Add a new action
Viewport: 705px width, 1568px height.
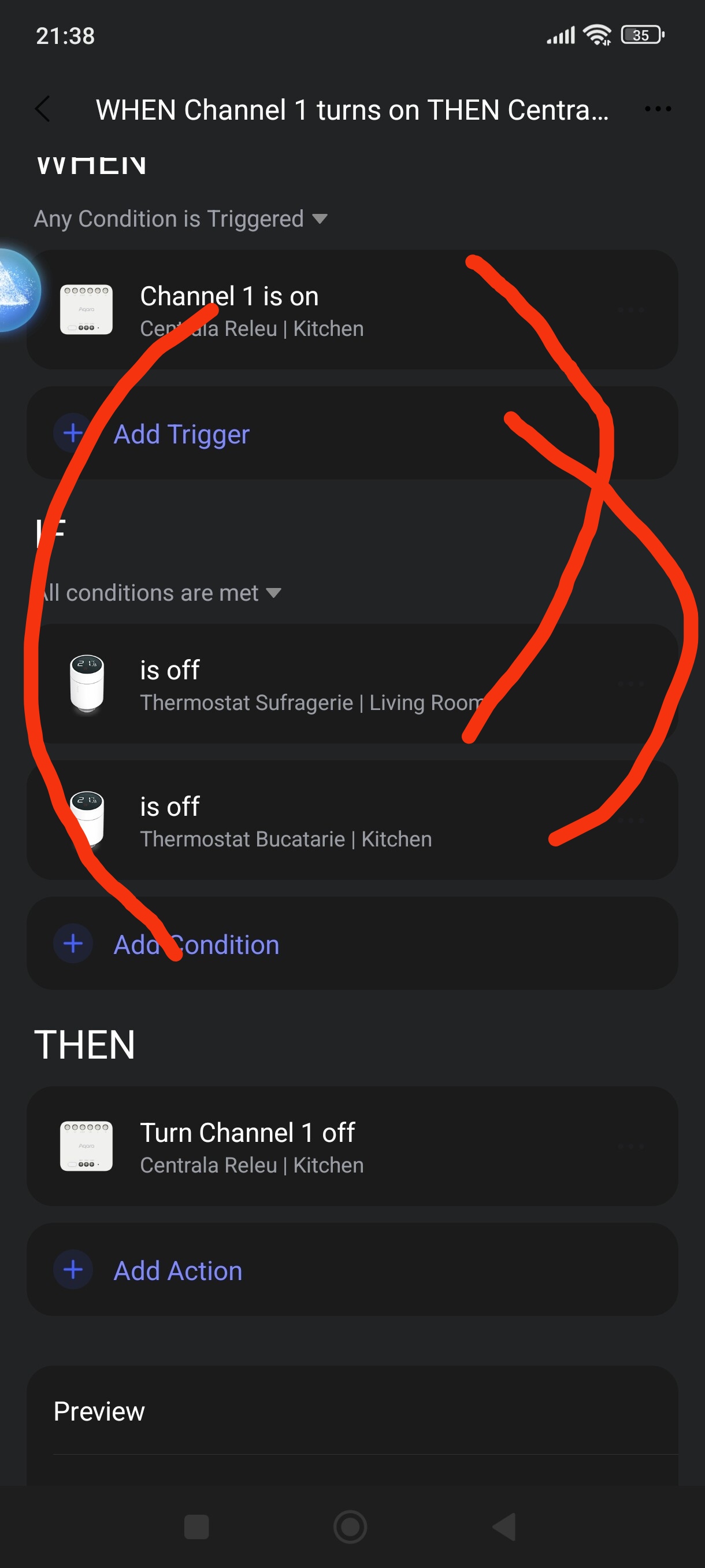pyautogui.click(x=177, y=1270)
